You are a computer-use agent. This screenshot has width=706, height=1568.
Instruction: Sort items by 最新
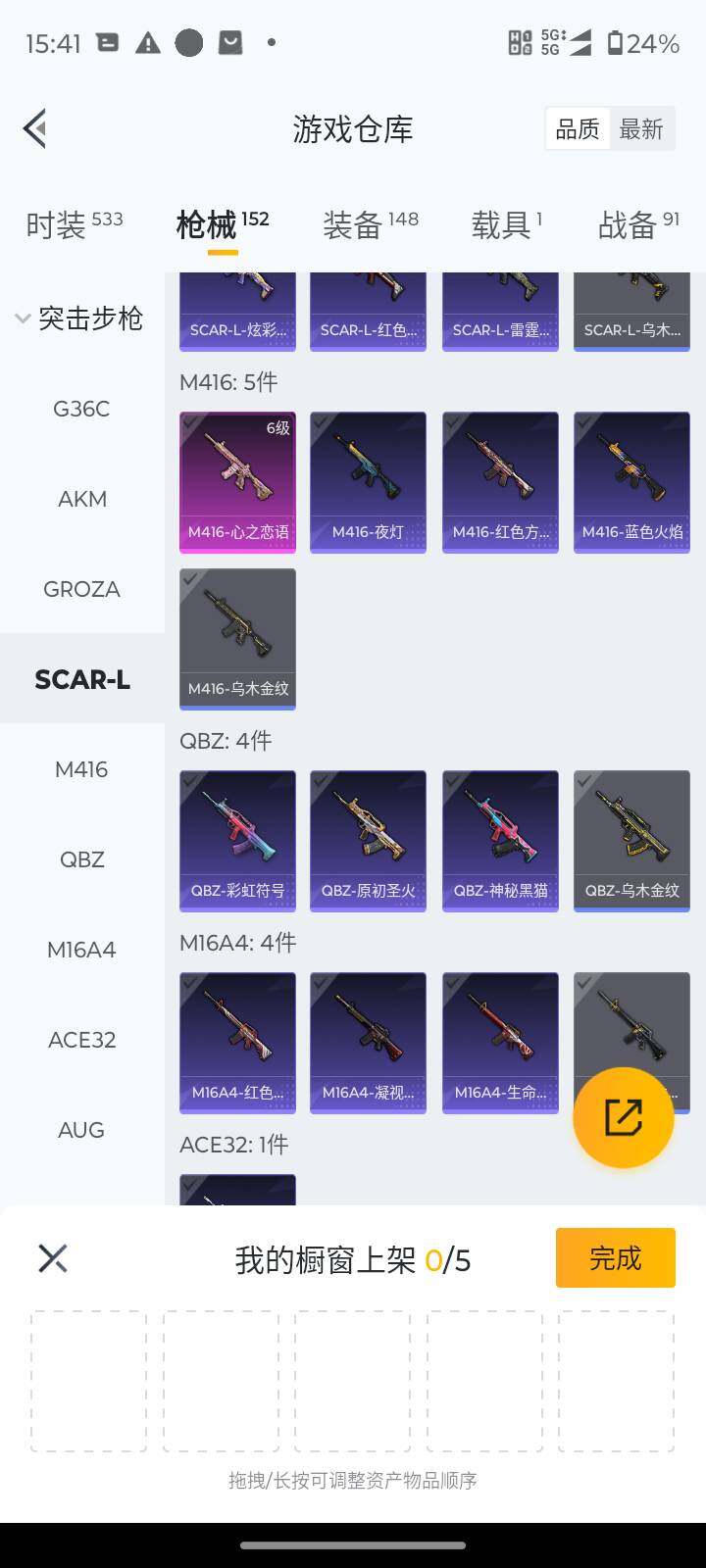coord(641,128)
